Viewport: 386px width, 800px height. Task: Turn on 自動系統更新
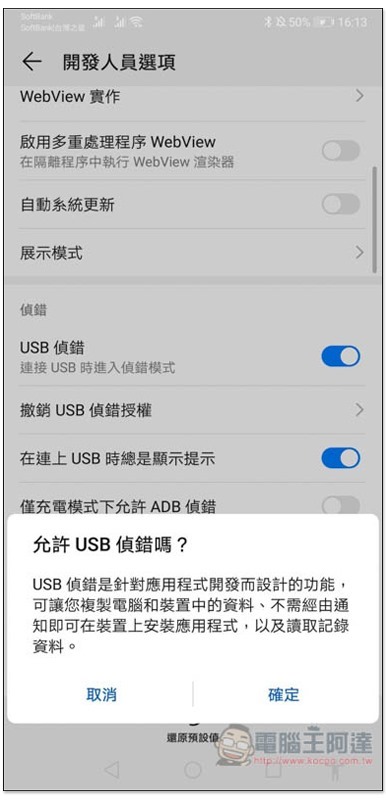pyautogui.click(x=341, y=205)
